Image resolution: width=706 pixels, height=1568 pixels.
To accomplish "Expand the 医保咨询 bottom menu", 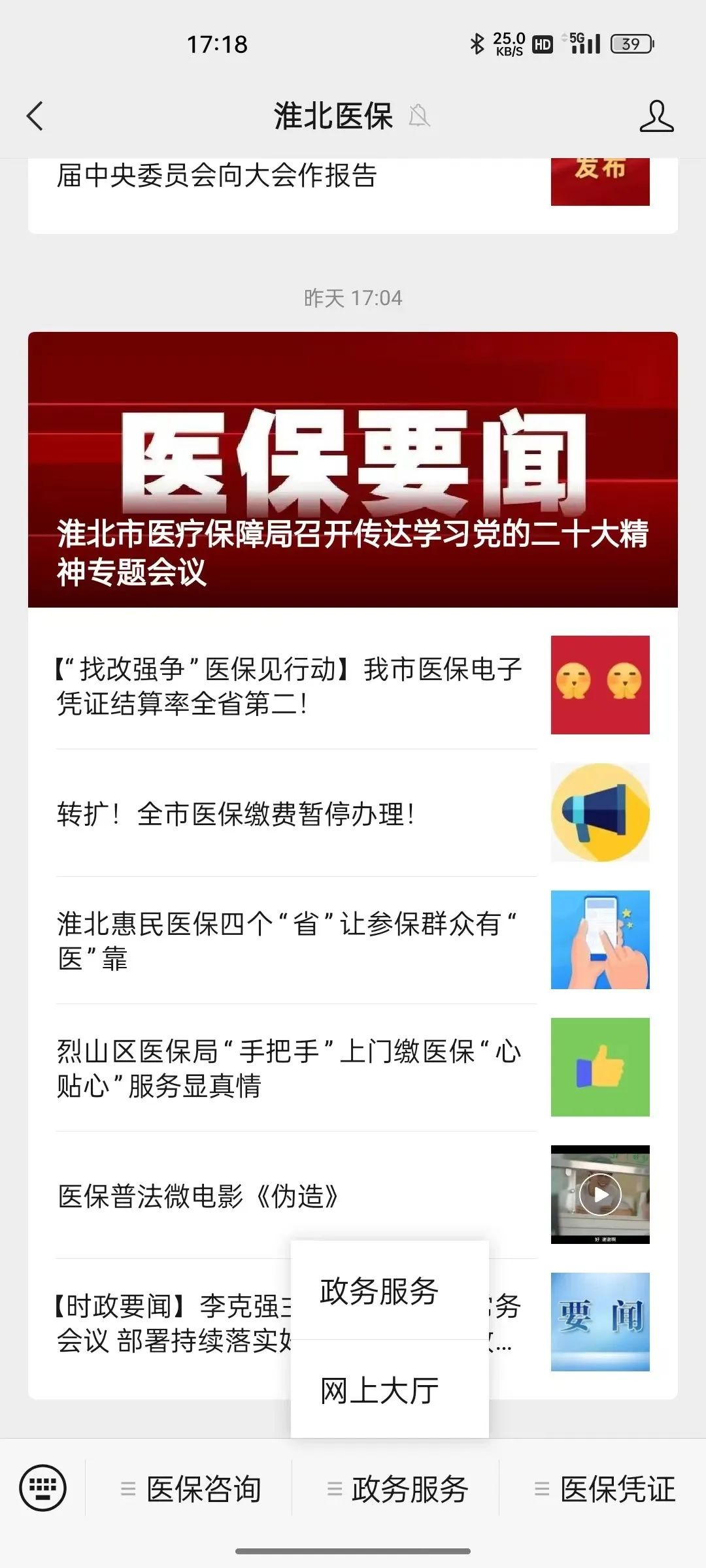I will (190, 1489).
